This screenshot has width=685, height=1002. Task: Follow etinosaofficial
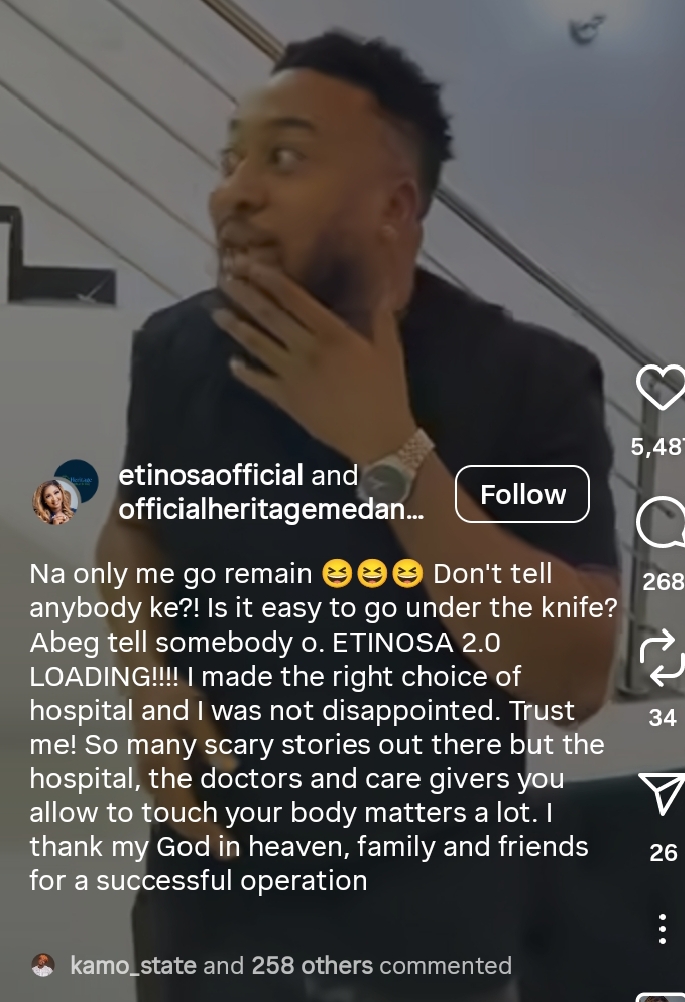click(522, 494)
